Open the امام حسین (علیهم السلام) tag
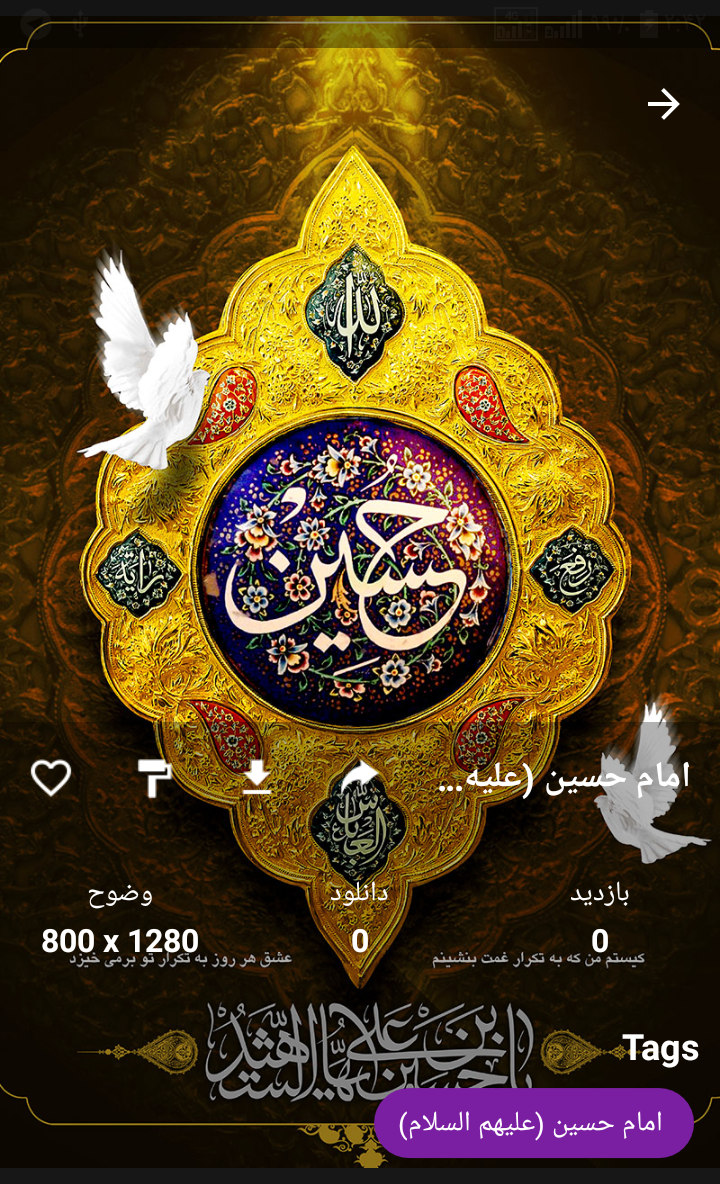The image size is (720, 1184). coord(533,1123)
